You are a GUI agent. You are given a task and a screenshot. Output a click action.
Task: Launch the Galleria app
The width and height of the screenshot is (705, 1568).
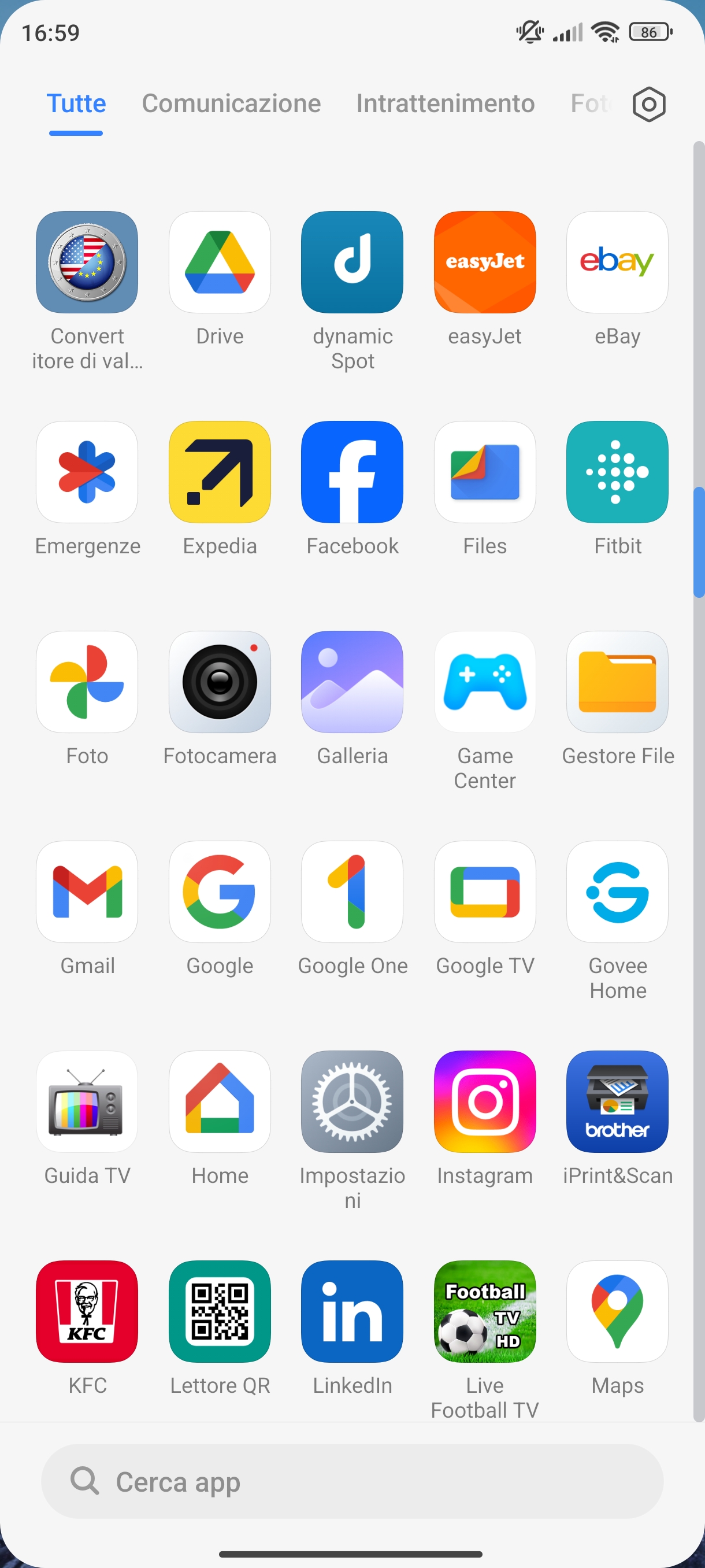pos(352,682)
